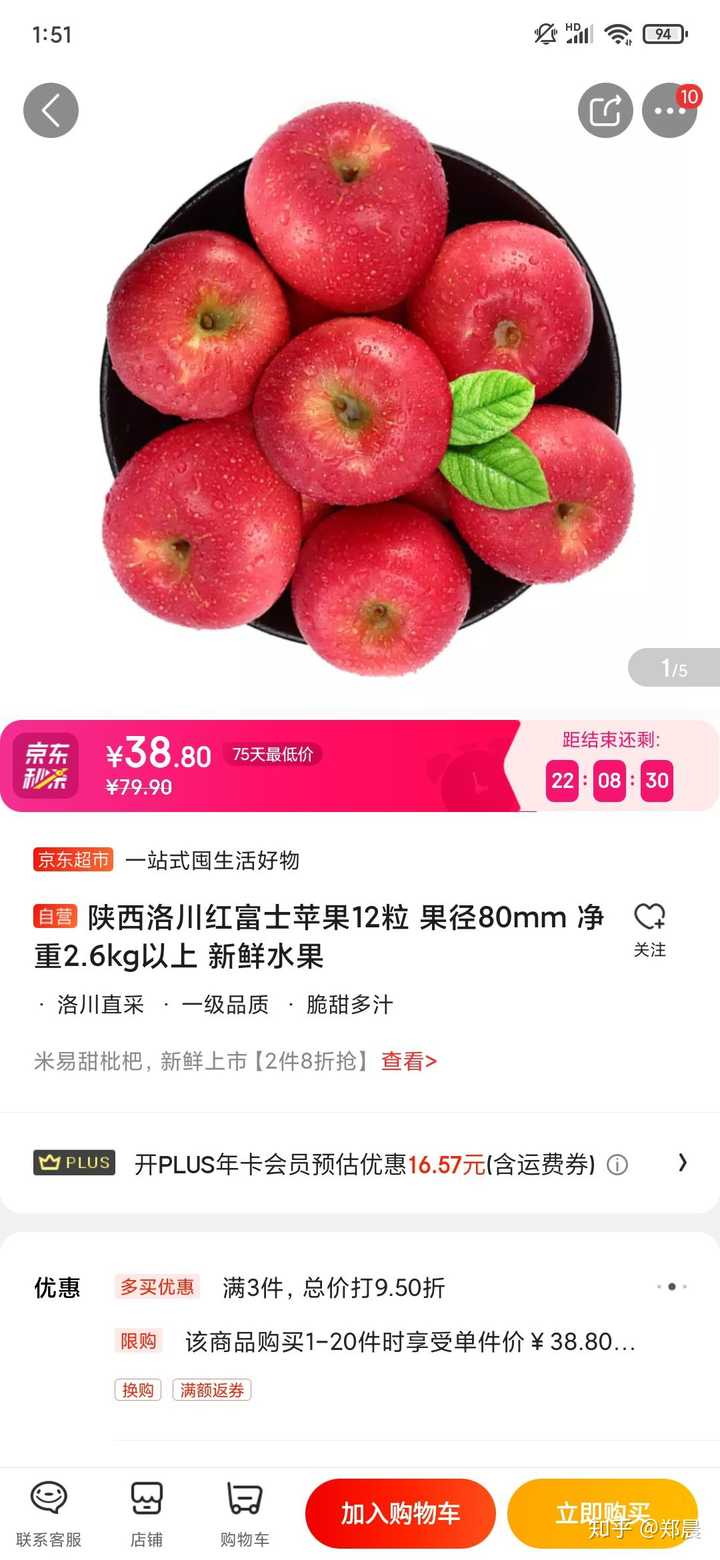Open the share icon at top right

605,110
